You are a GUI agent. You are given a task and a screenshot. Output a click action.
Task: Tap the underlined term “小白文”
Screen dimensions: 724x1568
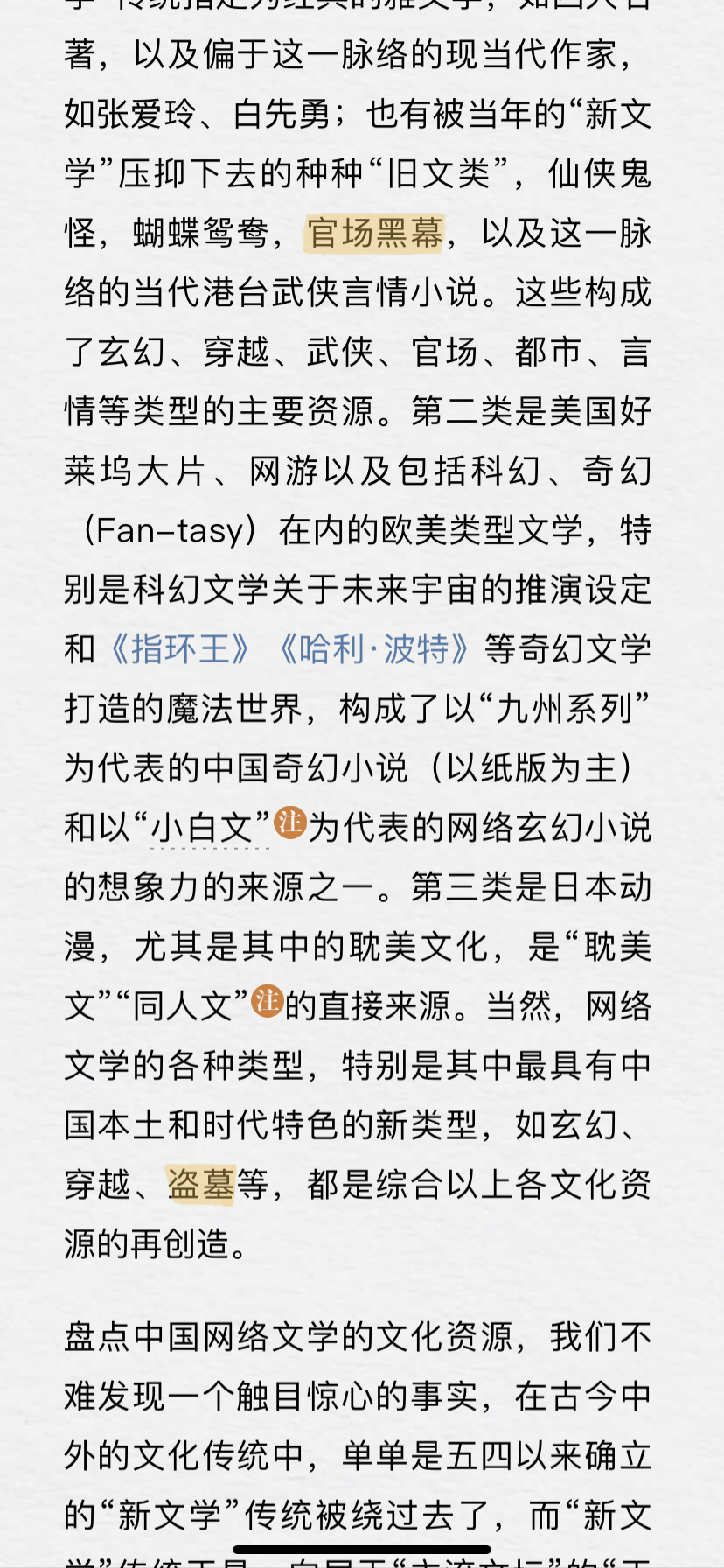click(x=210, y=828)
